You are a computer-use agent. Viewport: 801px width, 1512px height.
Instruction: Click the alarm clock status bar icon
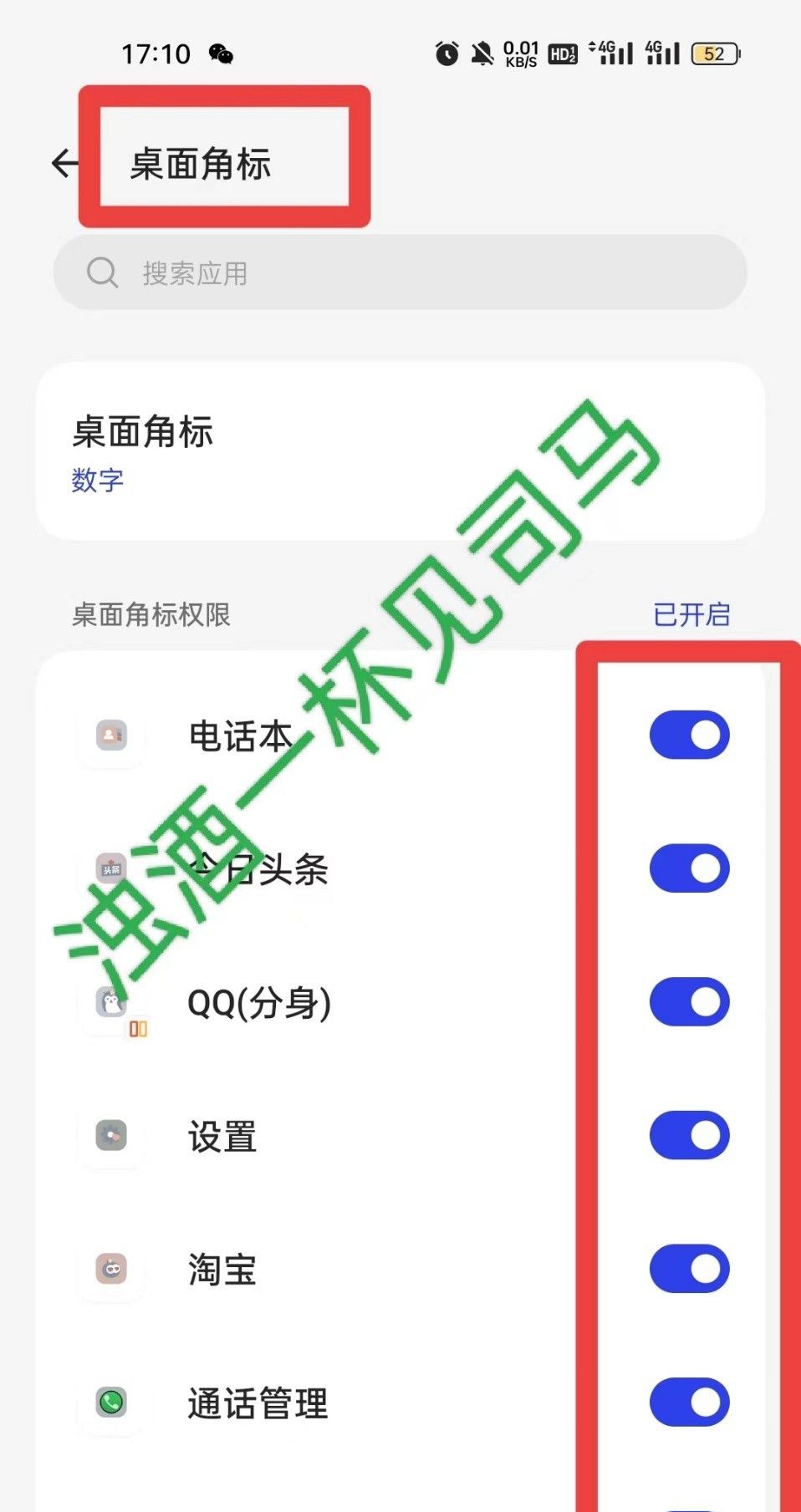click(x=445, y=53)
